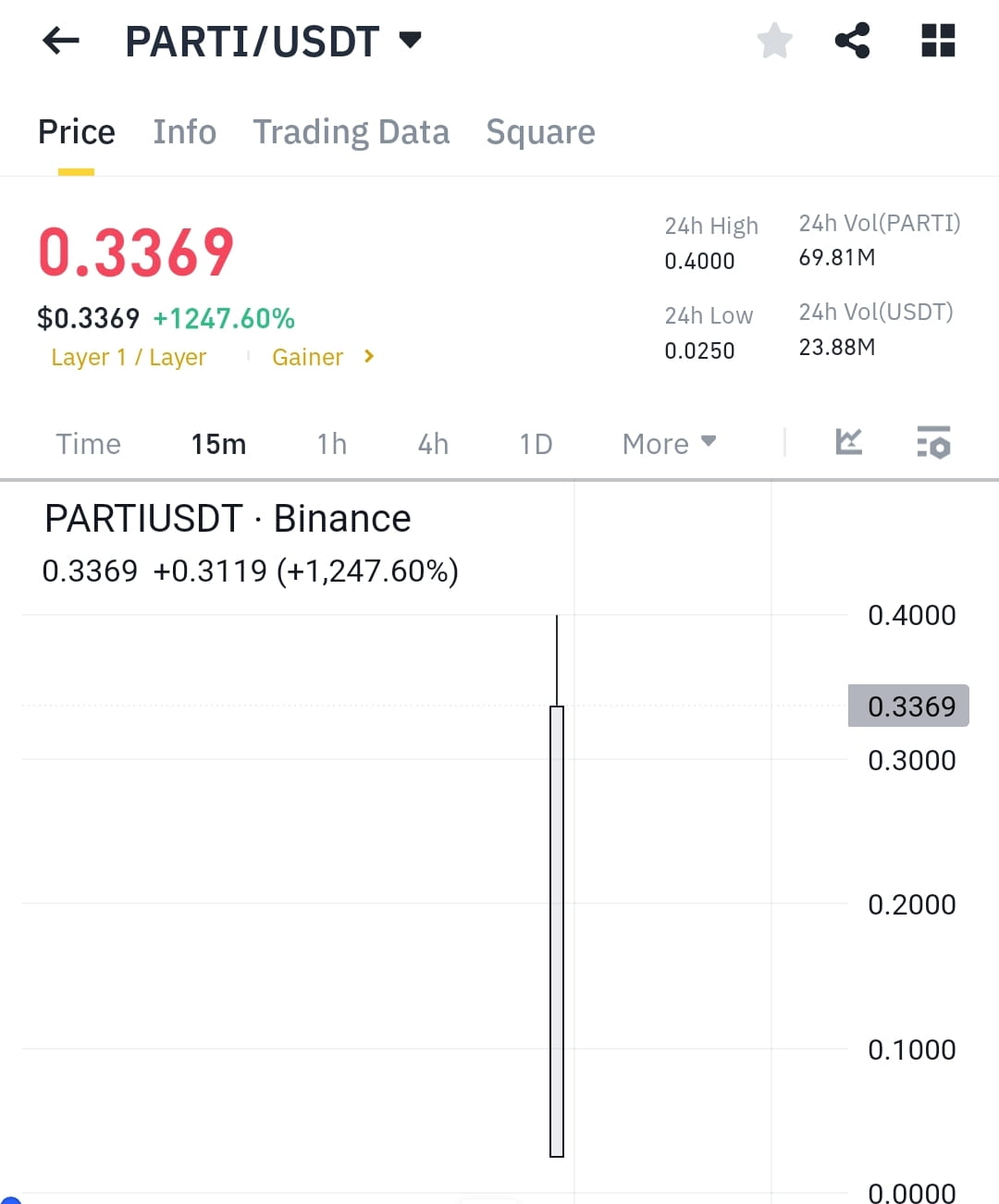
Task: Open the trading layout grid icon
Action: (x=937, y=40)
